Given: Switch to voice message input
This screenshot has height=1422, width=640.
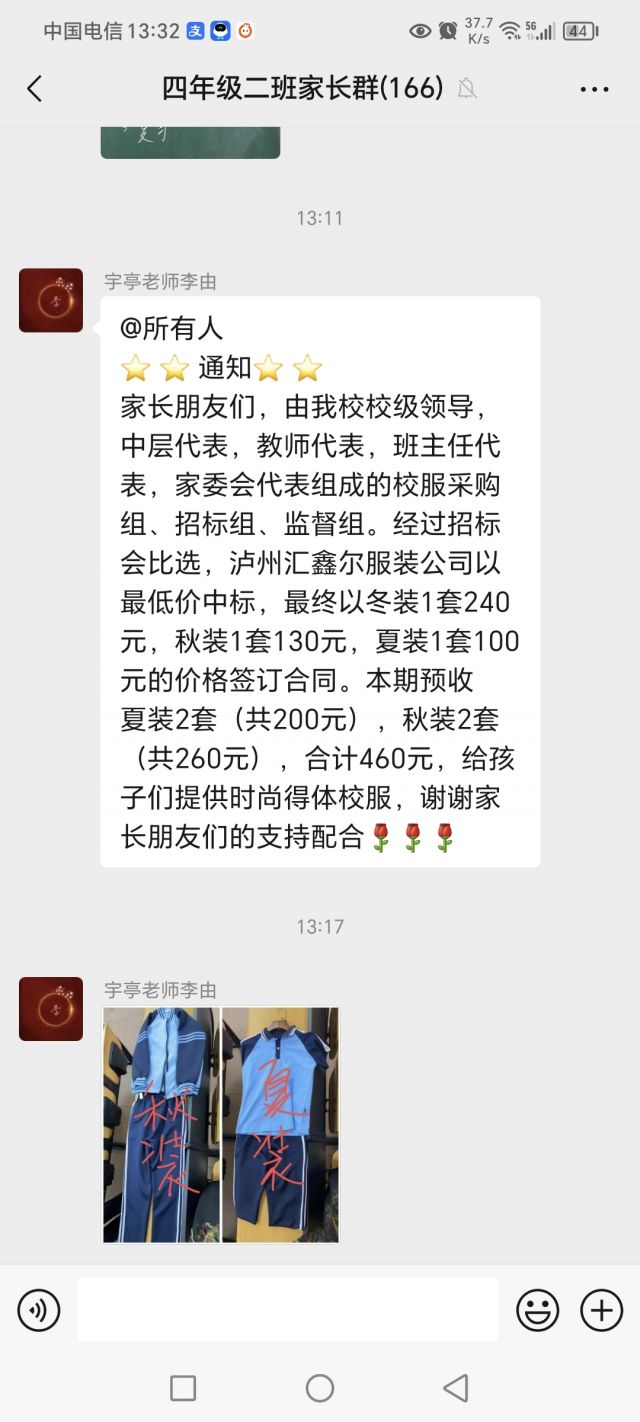Looking at the screenshot, I should tap(39, 1310).
